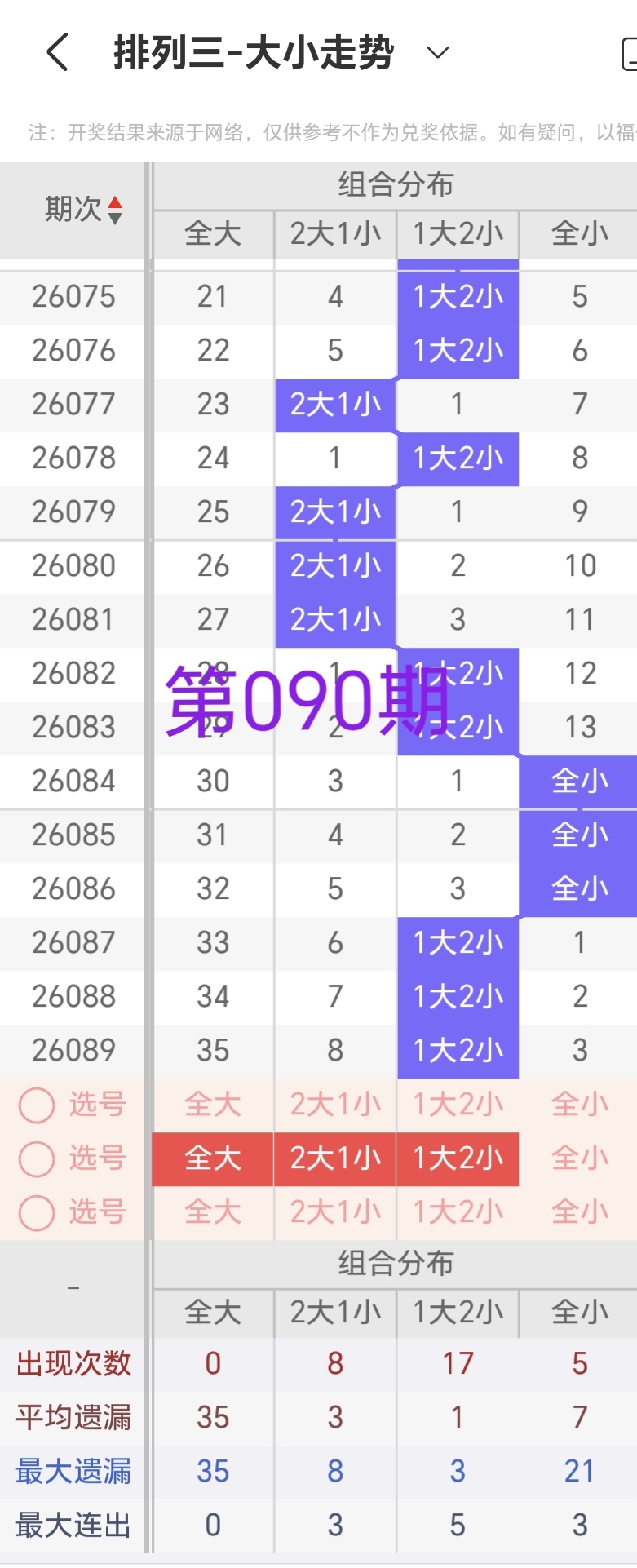The image size is (637, 1568).
Task: Tap the back arrow to return
Action: click(55, 51)
